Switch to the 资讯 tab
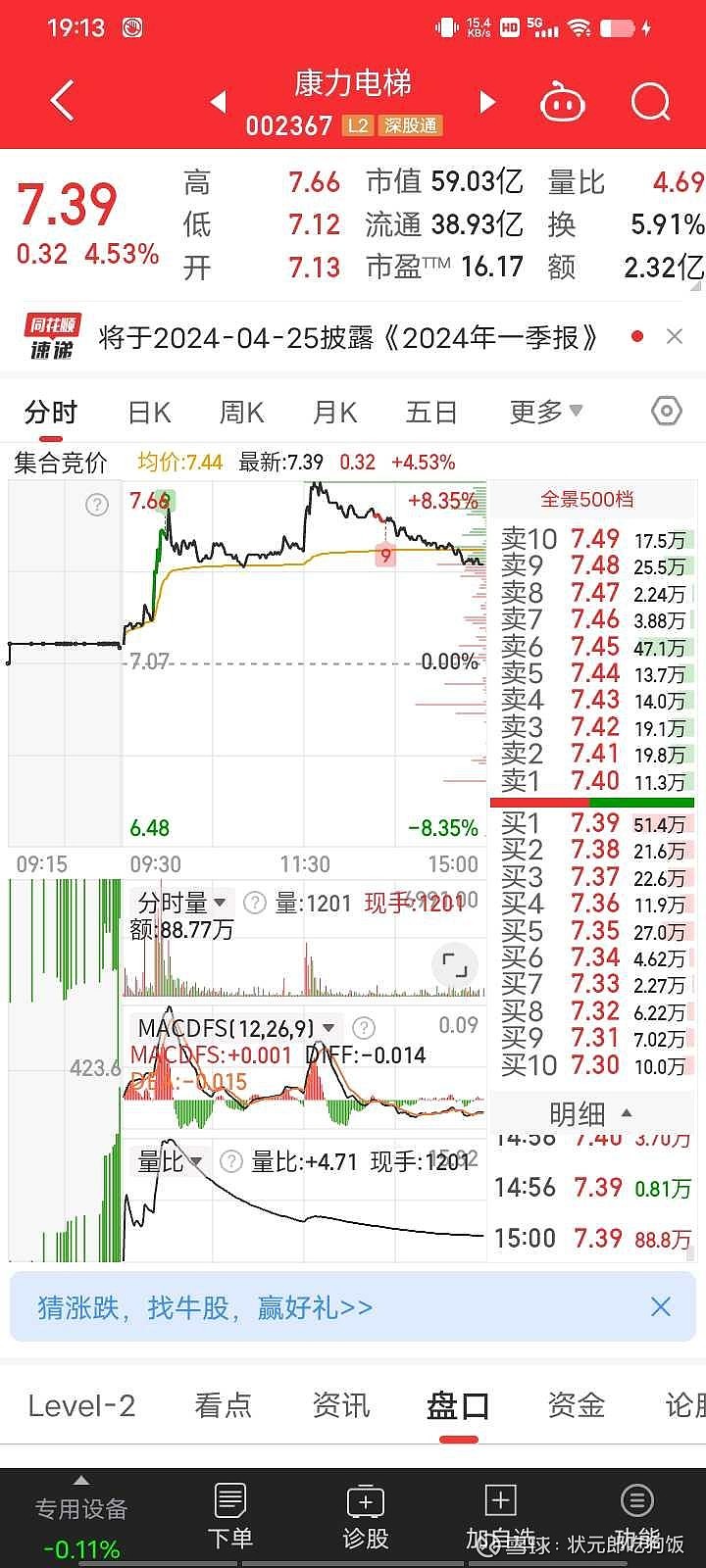 [340, 1405]
